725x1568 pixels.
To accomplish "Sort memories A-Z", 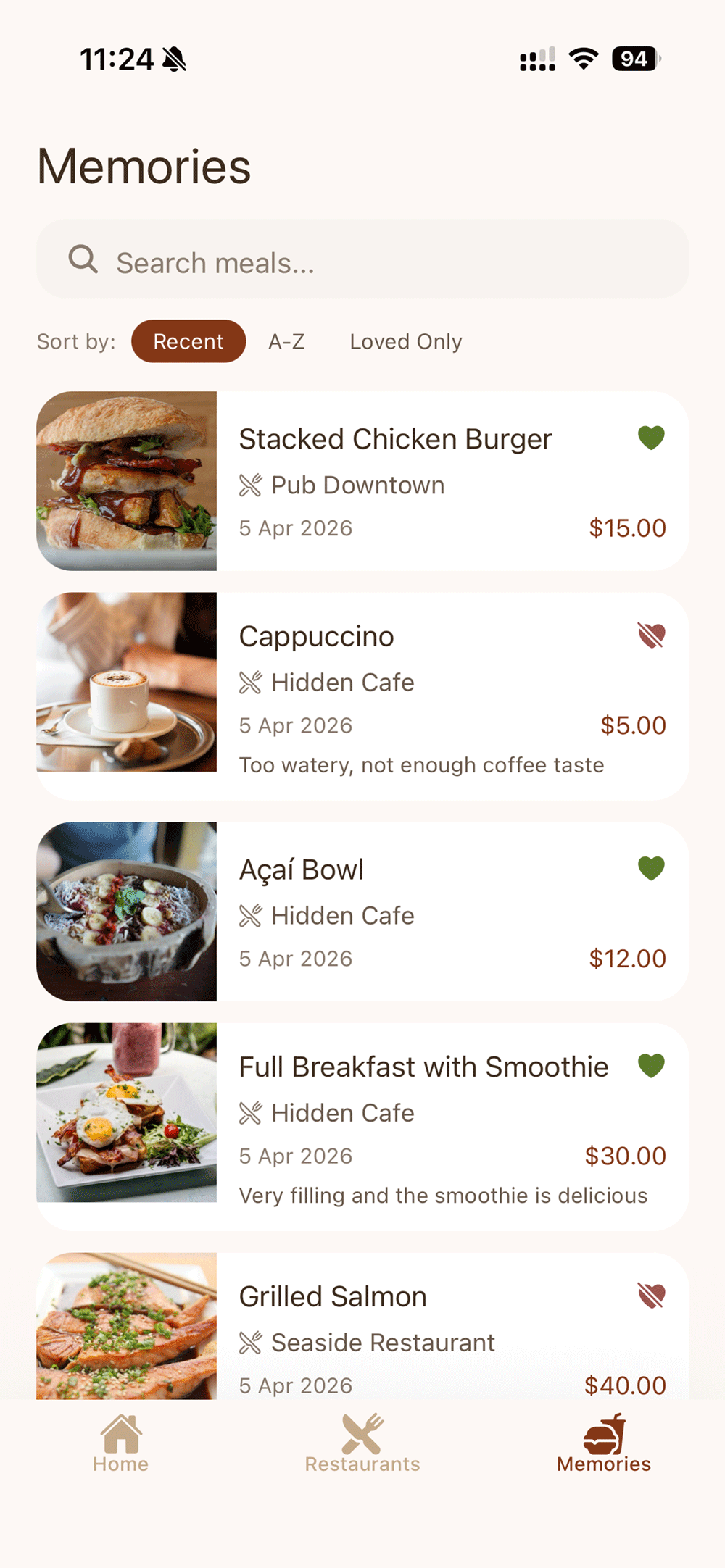I will click(286, 341).
